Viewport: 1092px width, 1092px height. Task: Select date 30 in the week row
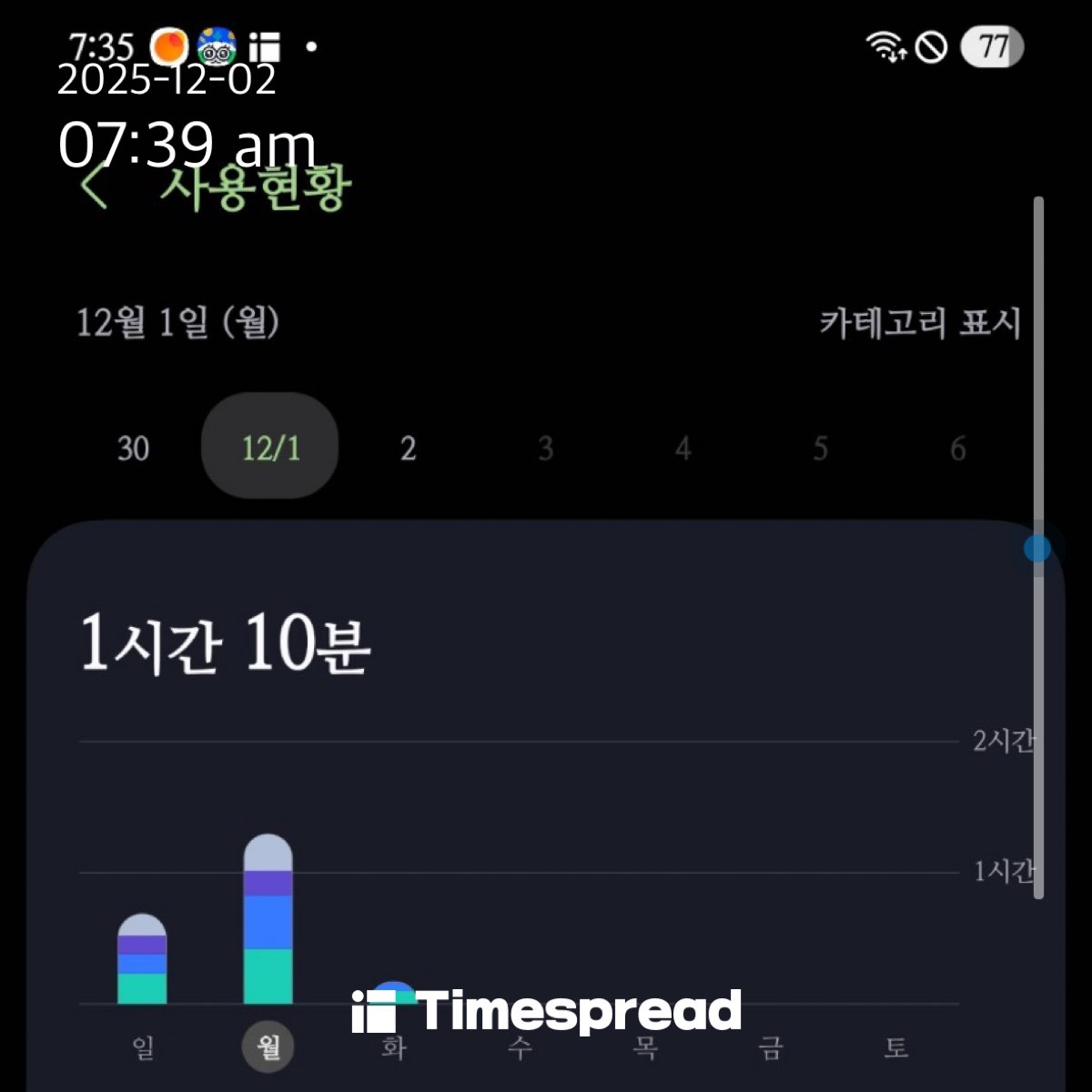coord(133,448)
